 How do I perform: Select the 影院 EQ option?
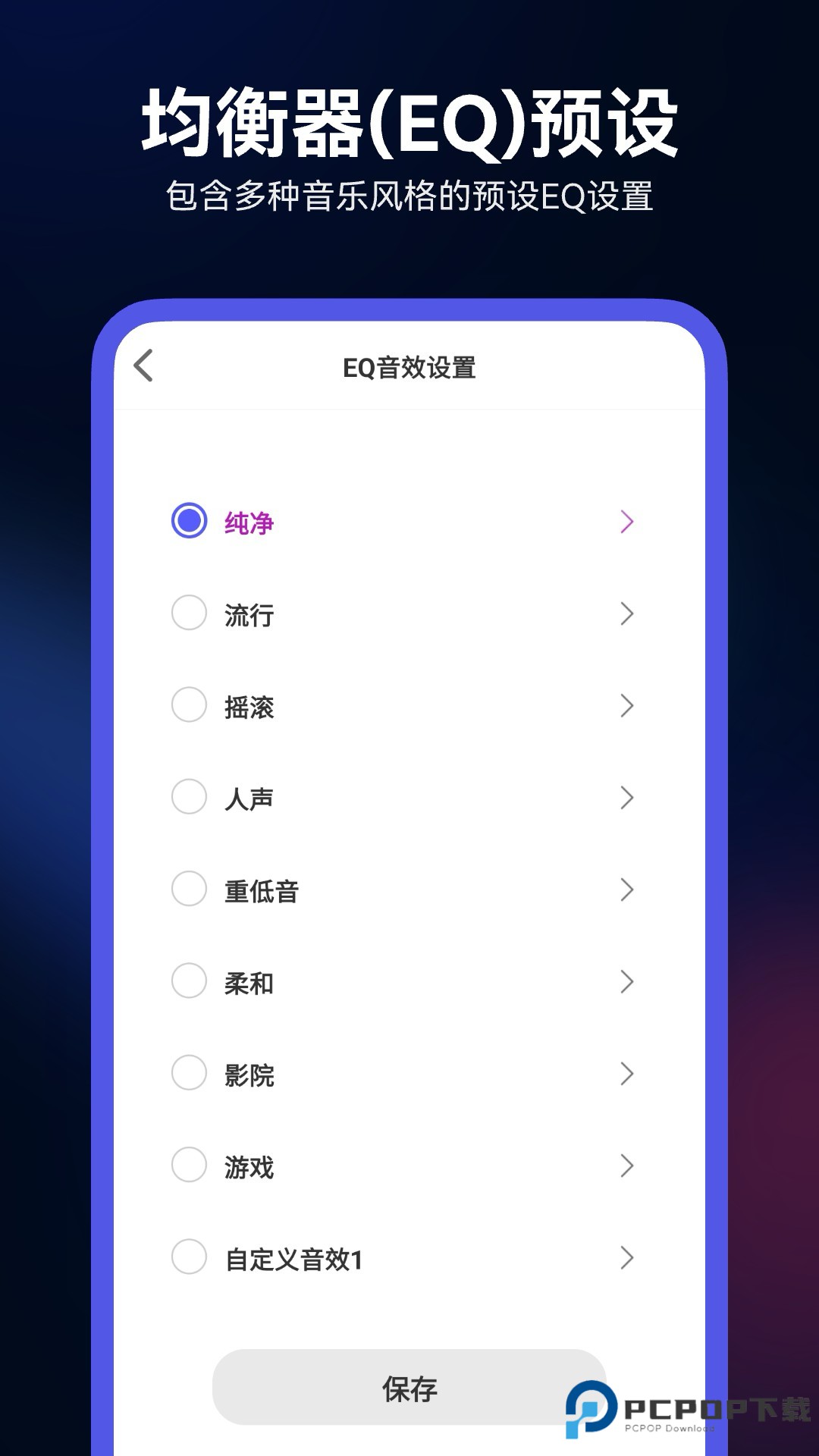click(x=189, y=1074)
